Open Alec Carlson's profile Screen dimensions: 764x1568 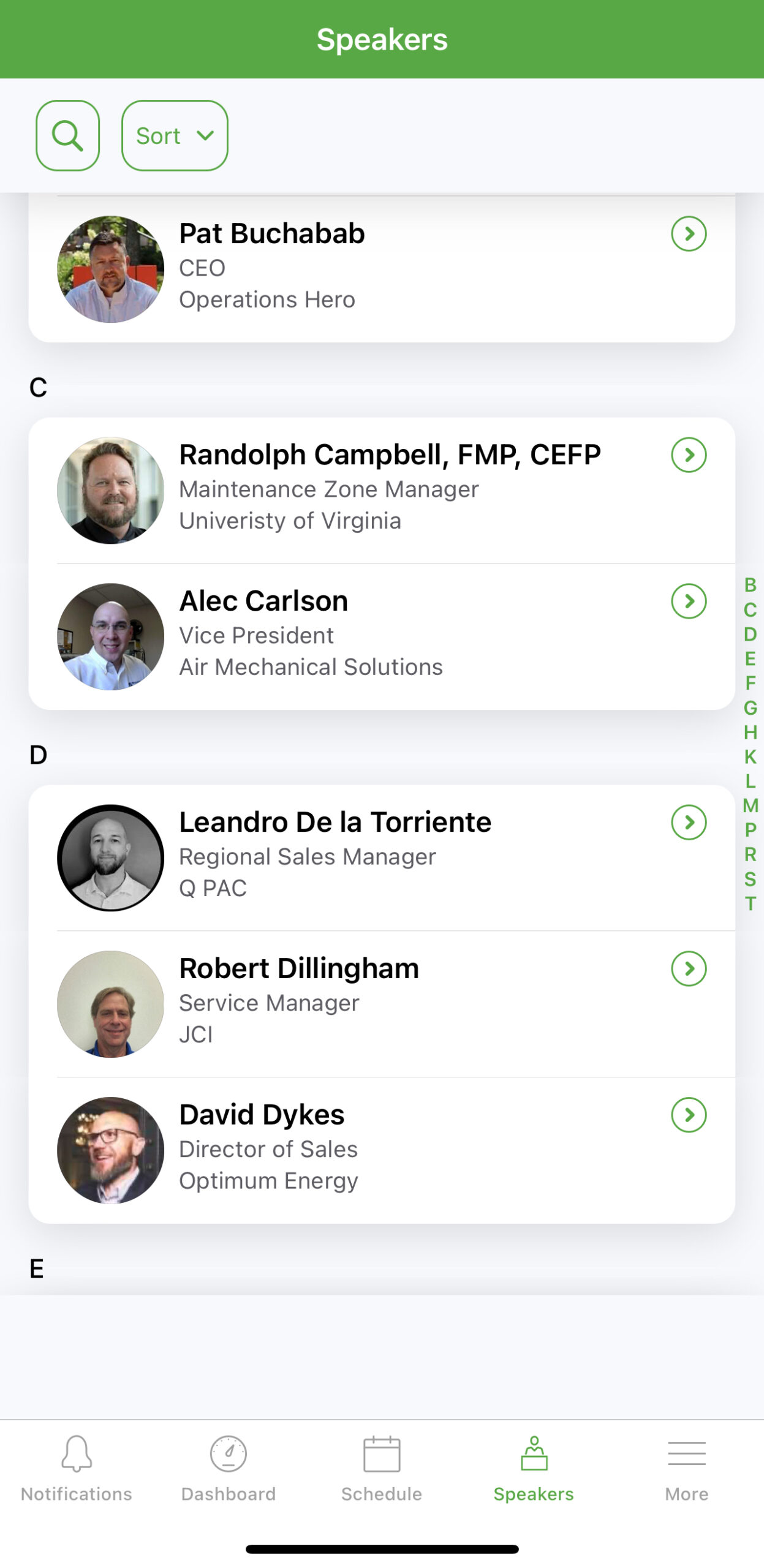(368, 635)
